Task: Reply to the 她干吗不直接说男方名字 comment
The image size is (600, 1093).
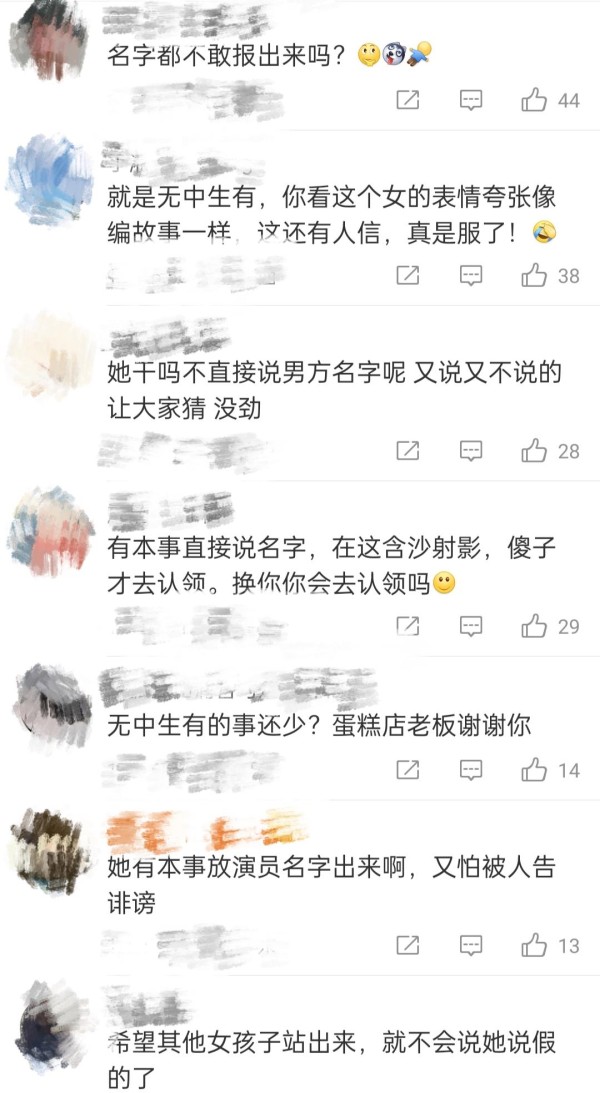Action: [x=471, y=450]
